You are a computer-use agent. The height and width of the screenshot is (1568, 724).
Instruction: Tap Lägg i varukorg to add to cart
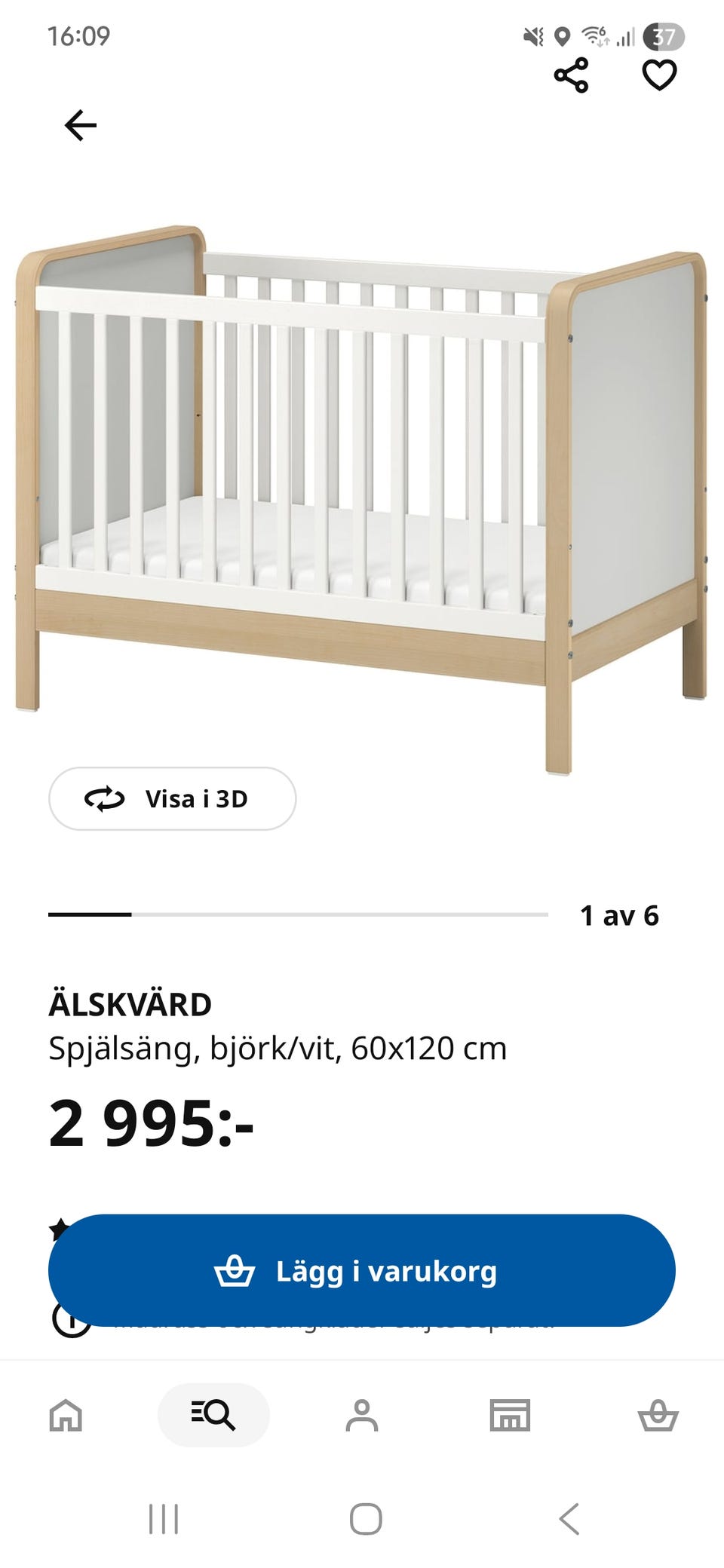coord(362,1271)
